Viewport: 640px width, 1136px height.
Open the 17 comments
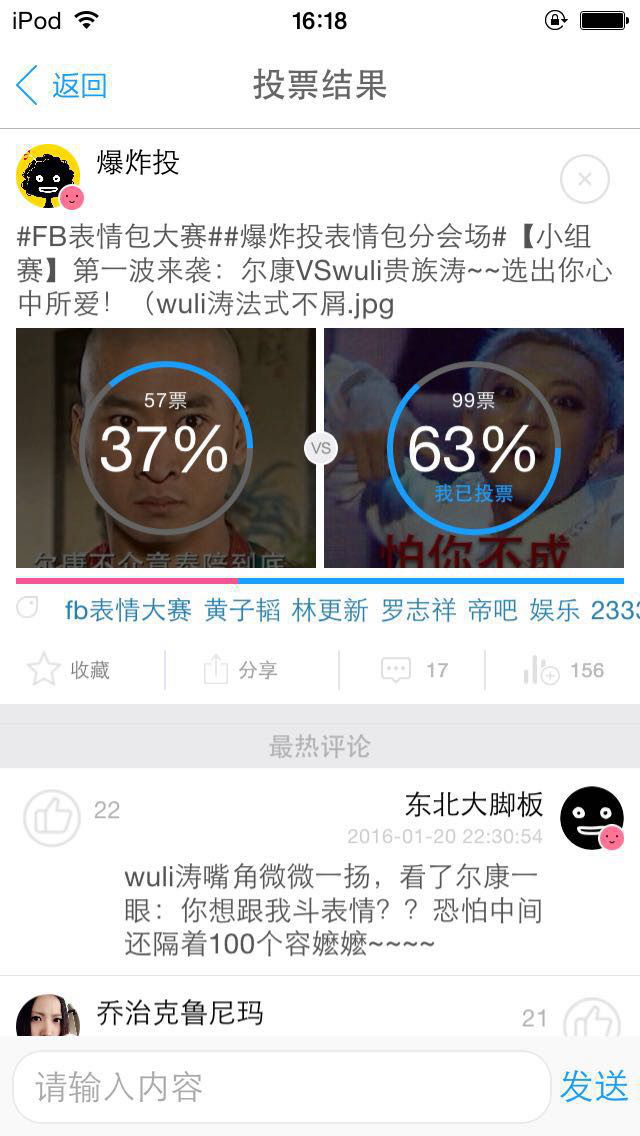(x=415, y=670)
